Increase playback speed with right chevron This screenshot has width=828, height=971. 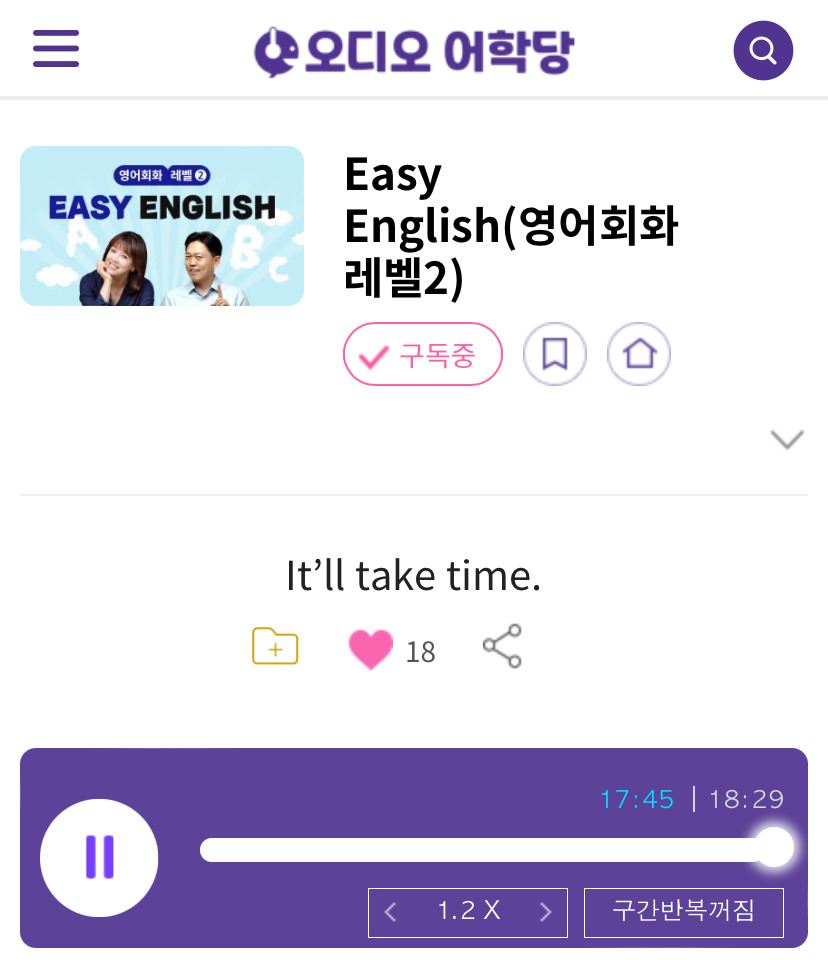[x=546, y=912]
